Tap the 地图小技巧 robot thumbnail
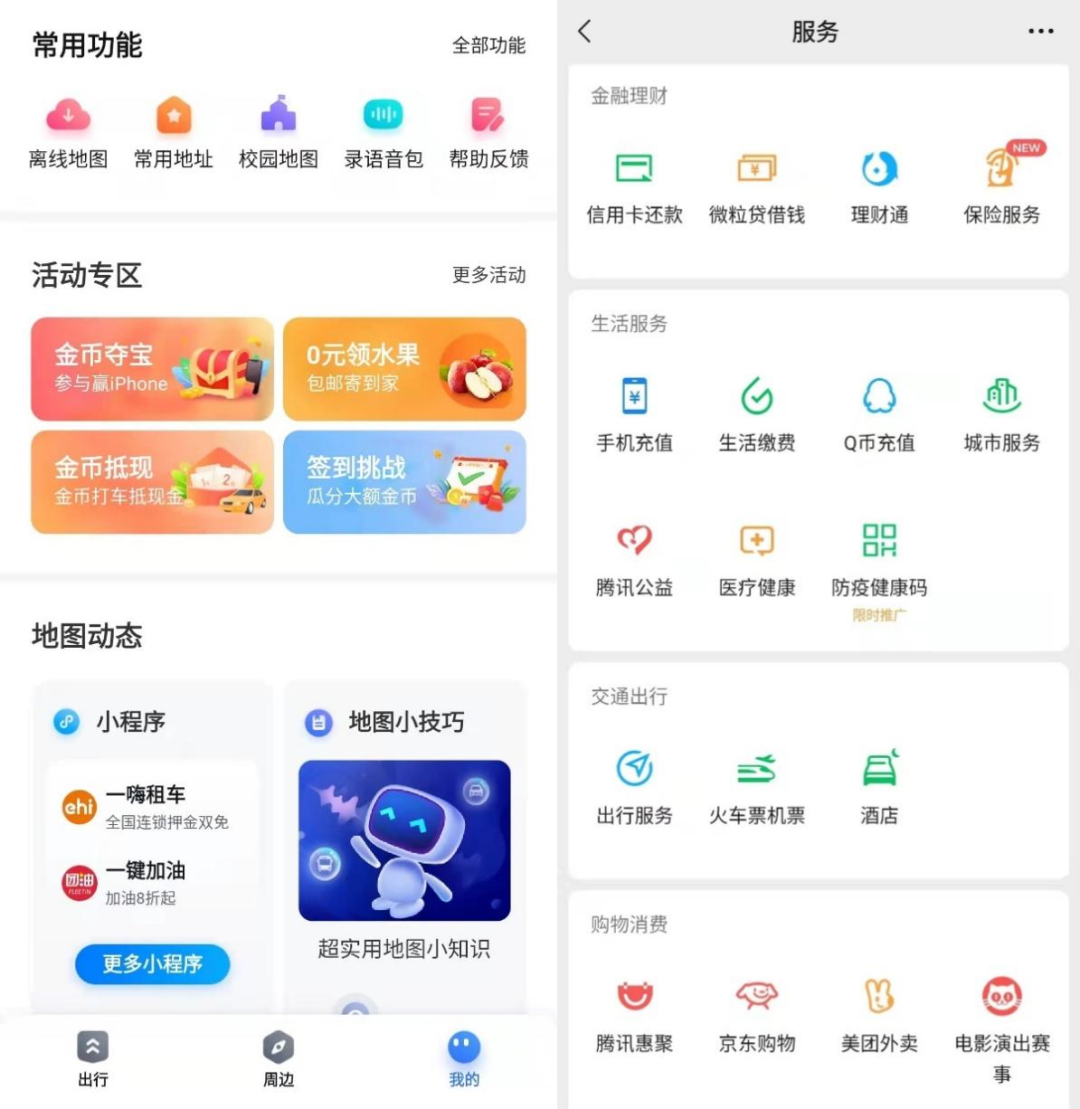The height and width of the screenshot is (1109, 1080). point(404,838)
